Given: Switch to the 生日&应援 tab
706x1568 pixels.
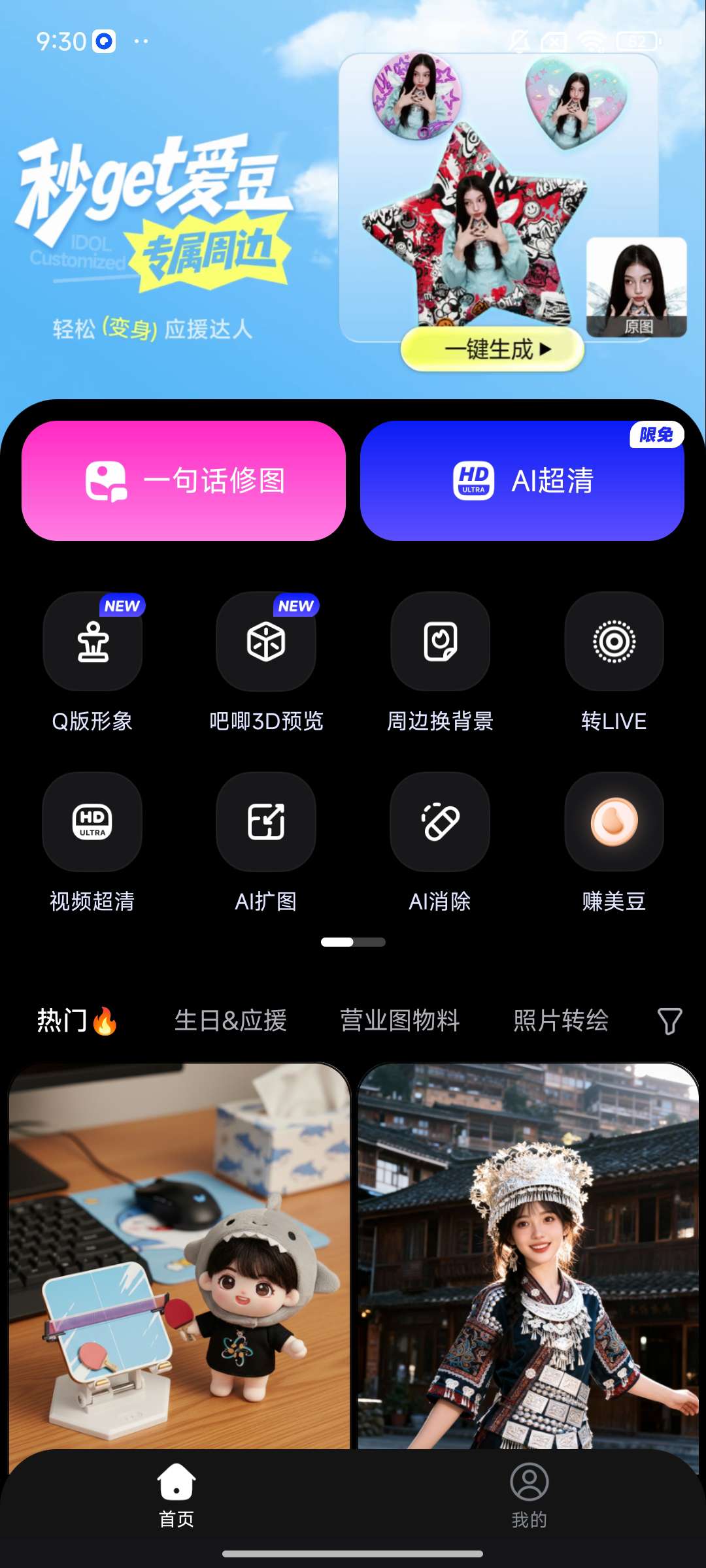Looking at the screenshot, I should click(230, 1021).
